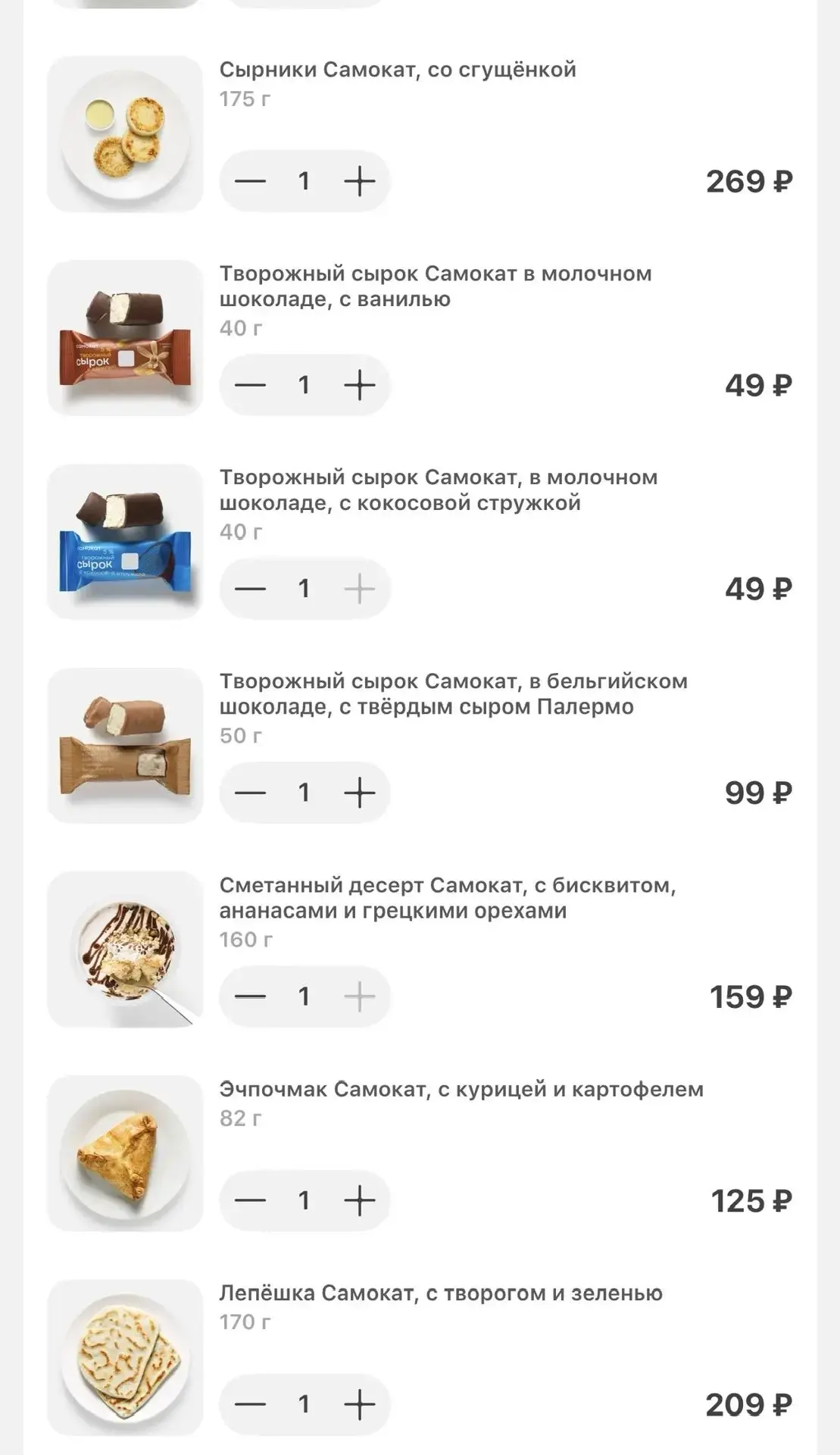Open the Сырники Самокат product image
This screenshot has width=840, height=1455.
tap(125, 134)
